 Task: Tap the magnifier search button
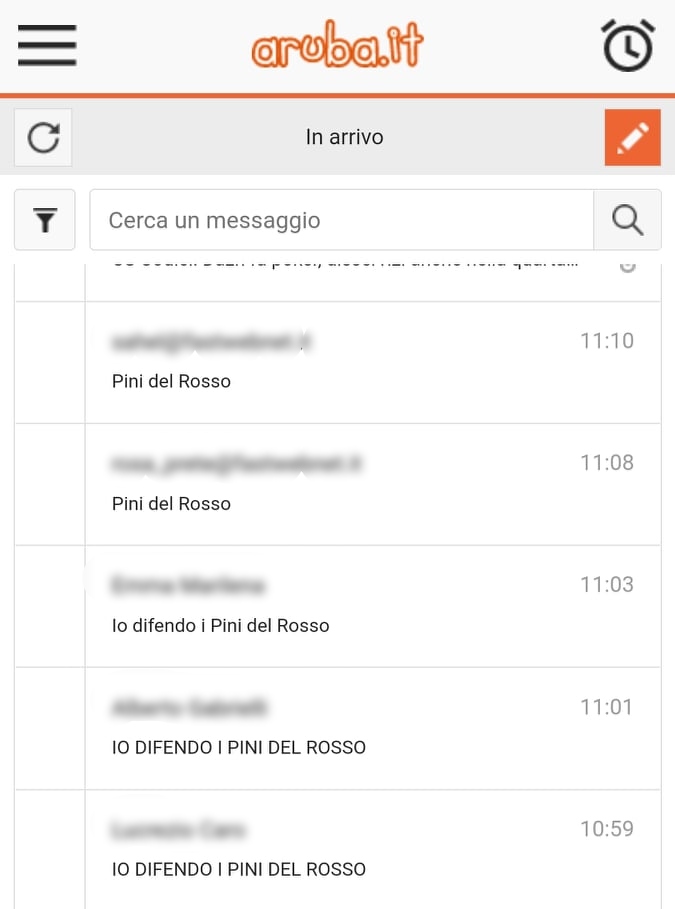pos(627,220)
